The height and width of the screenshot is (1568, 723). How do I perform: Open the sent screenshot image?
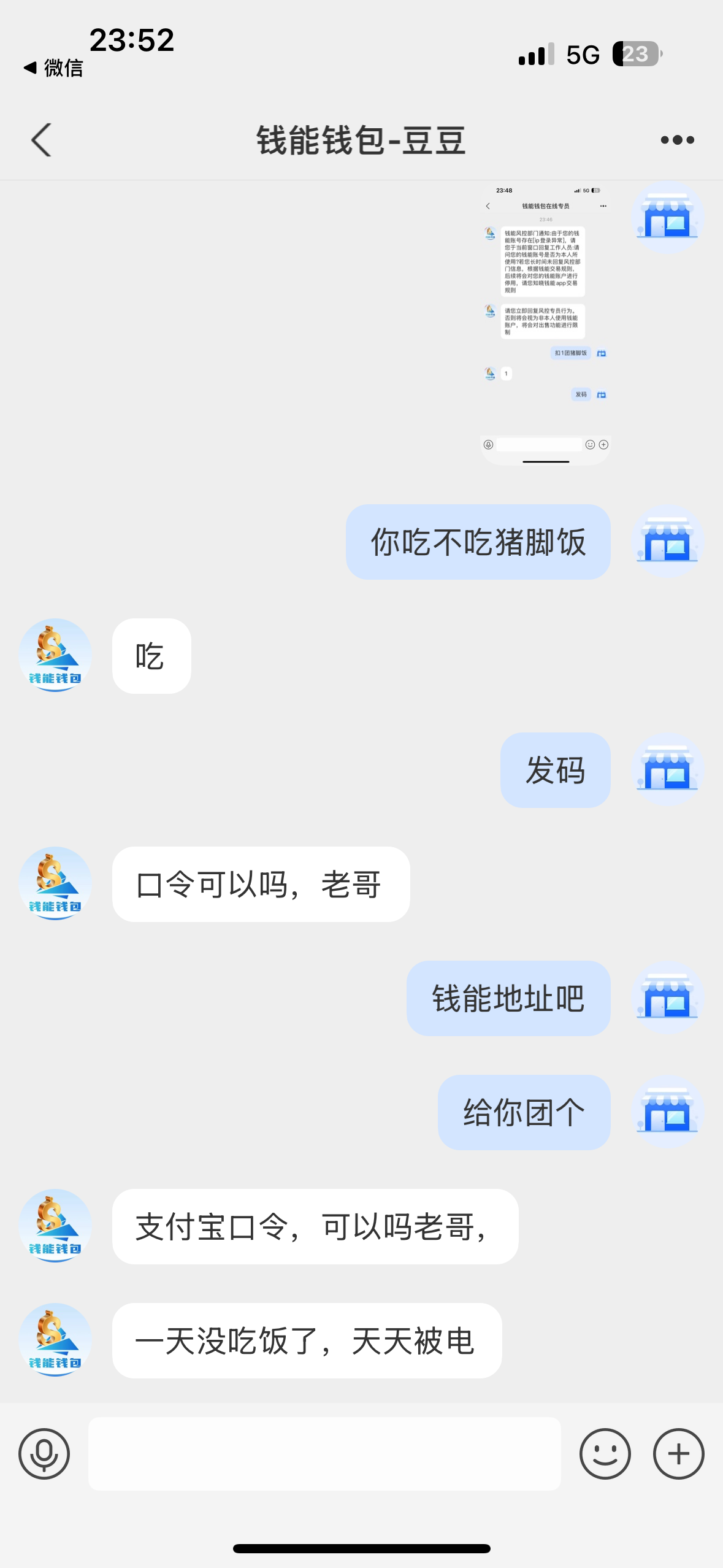(x=545, y=323)
